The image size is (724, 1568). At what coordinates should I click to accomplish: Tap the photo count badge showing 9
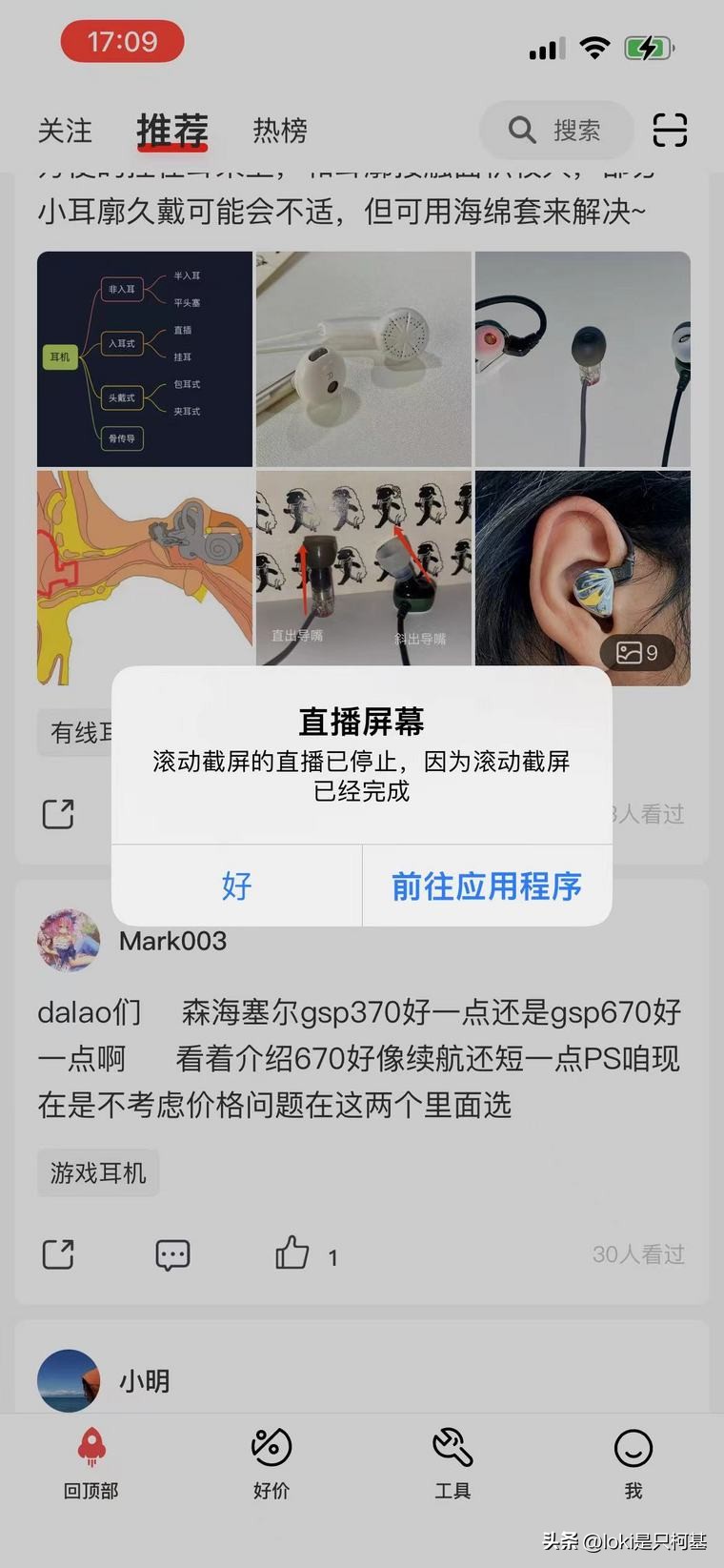click(638, 653)
